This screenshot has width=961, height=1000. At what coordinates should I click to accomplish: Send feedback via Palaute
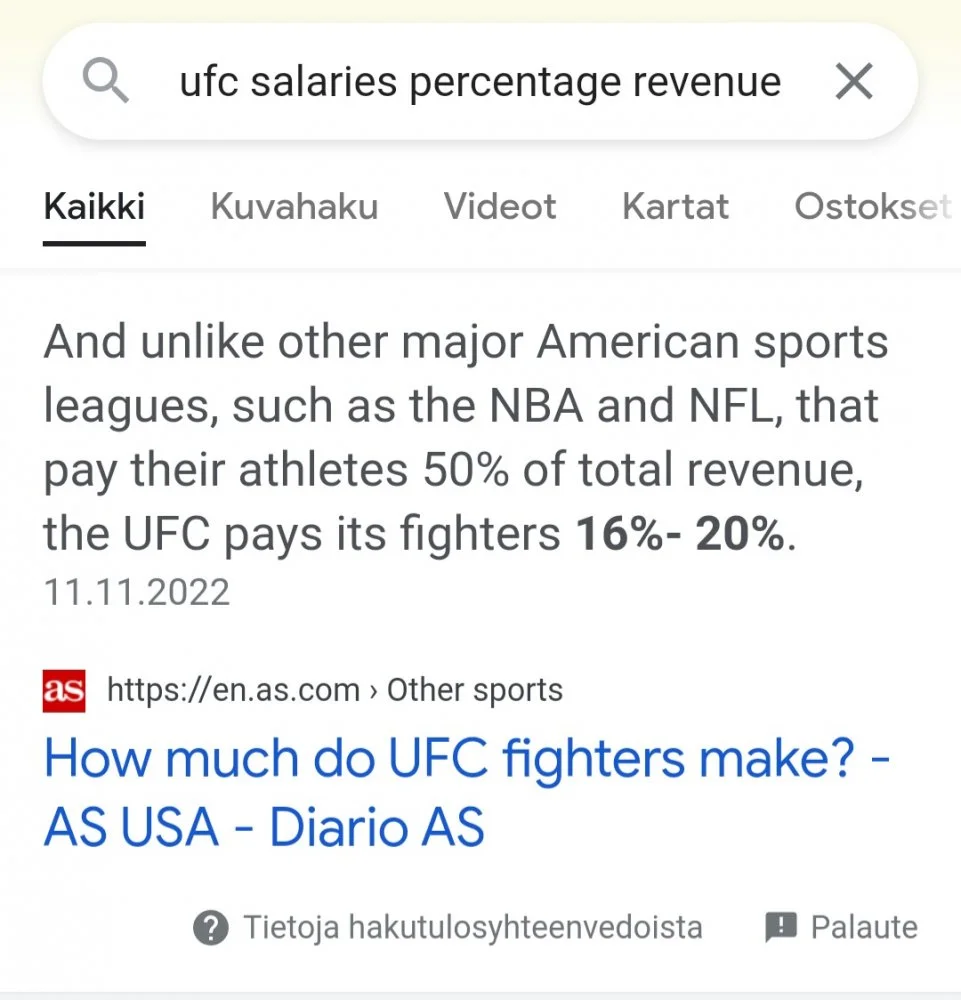tap(842, 927)
